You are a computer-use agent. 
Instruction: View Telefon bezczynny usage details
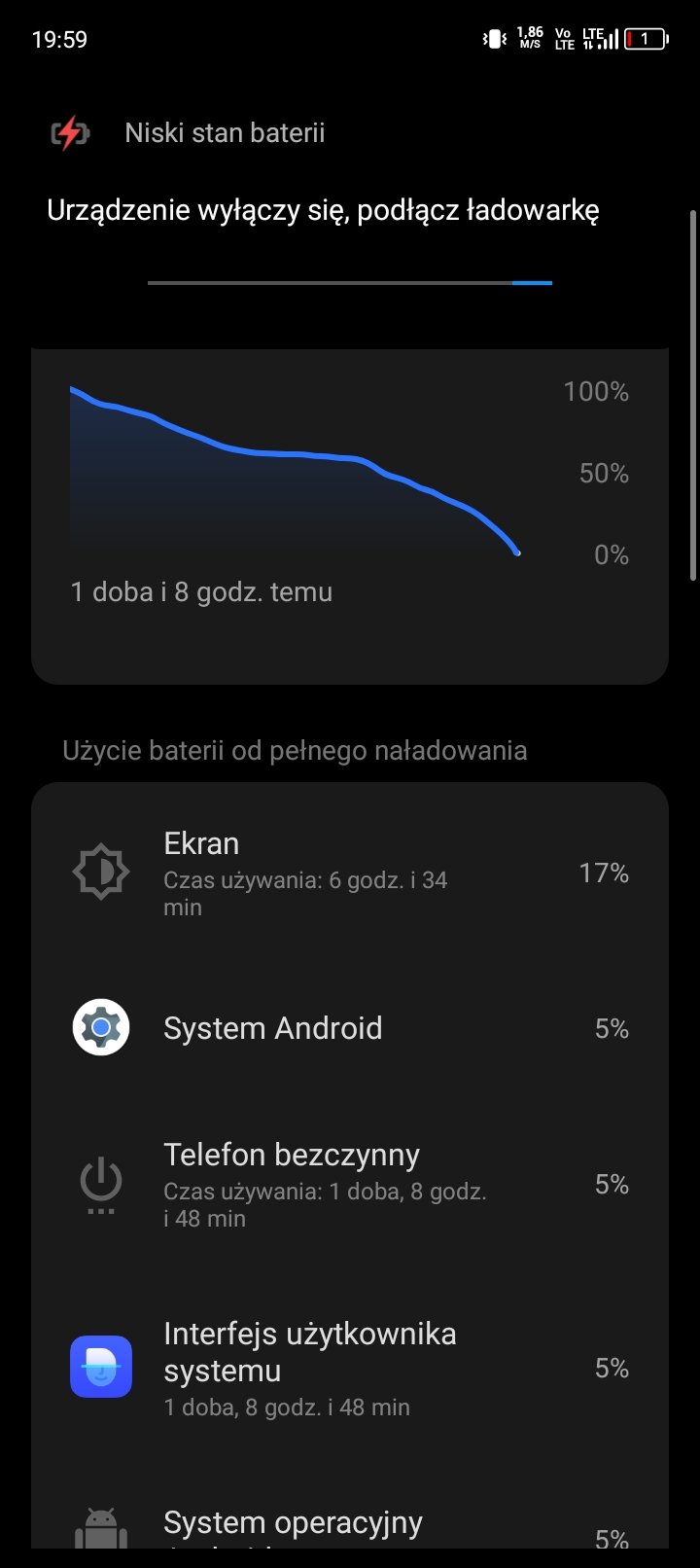pos(350,1184)
